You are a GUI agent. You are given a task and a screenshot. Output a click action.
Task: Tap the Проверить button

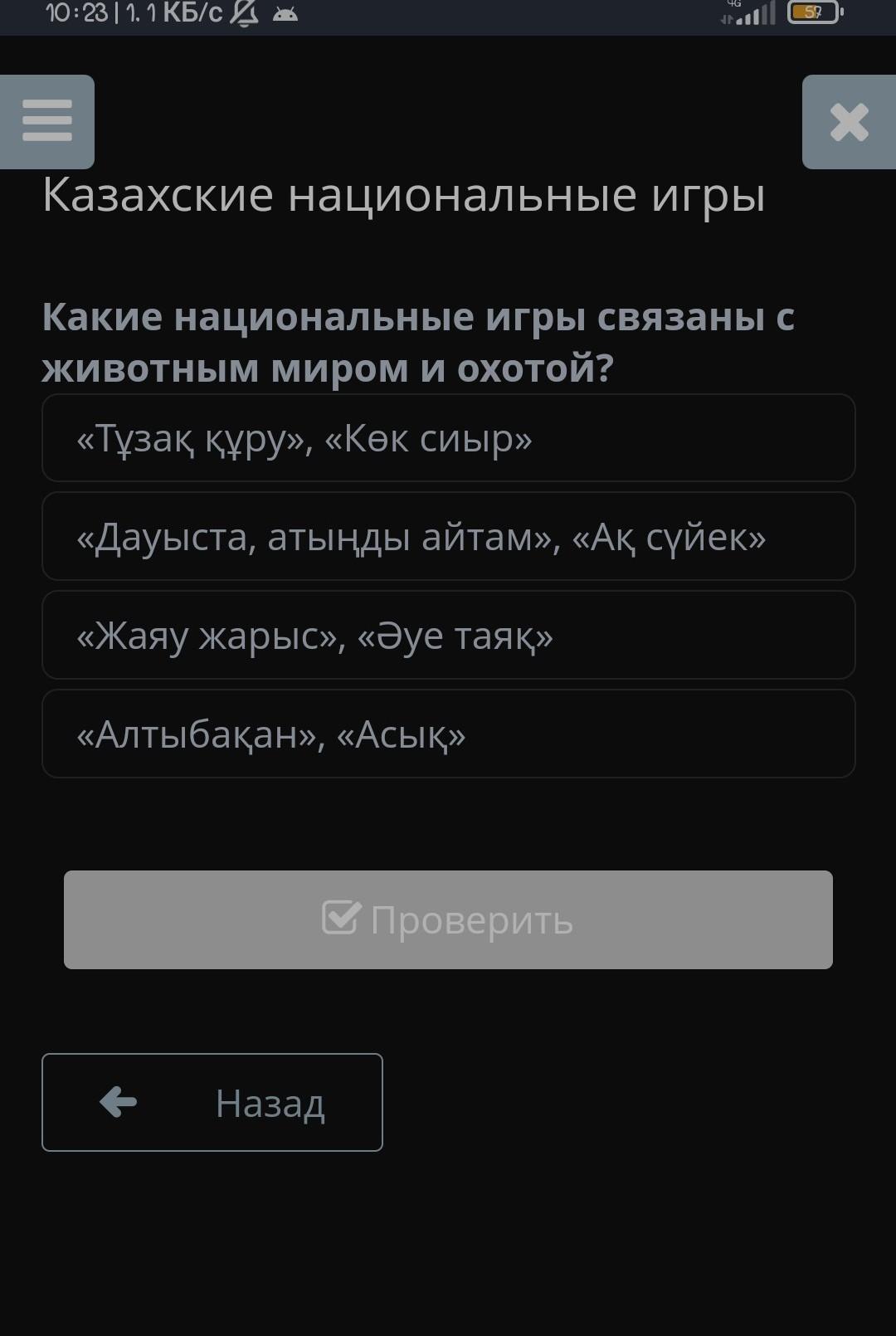[448, 919]
